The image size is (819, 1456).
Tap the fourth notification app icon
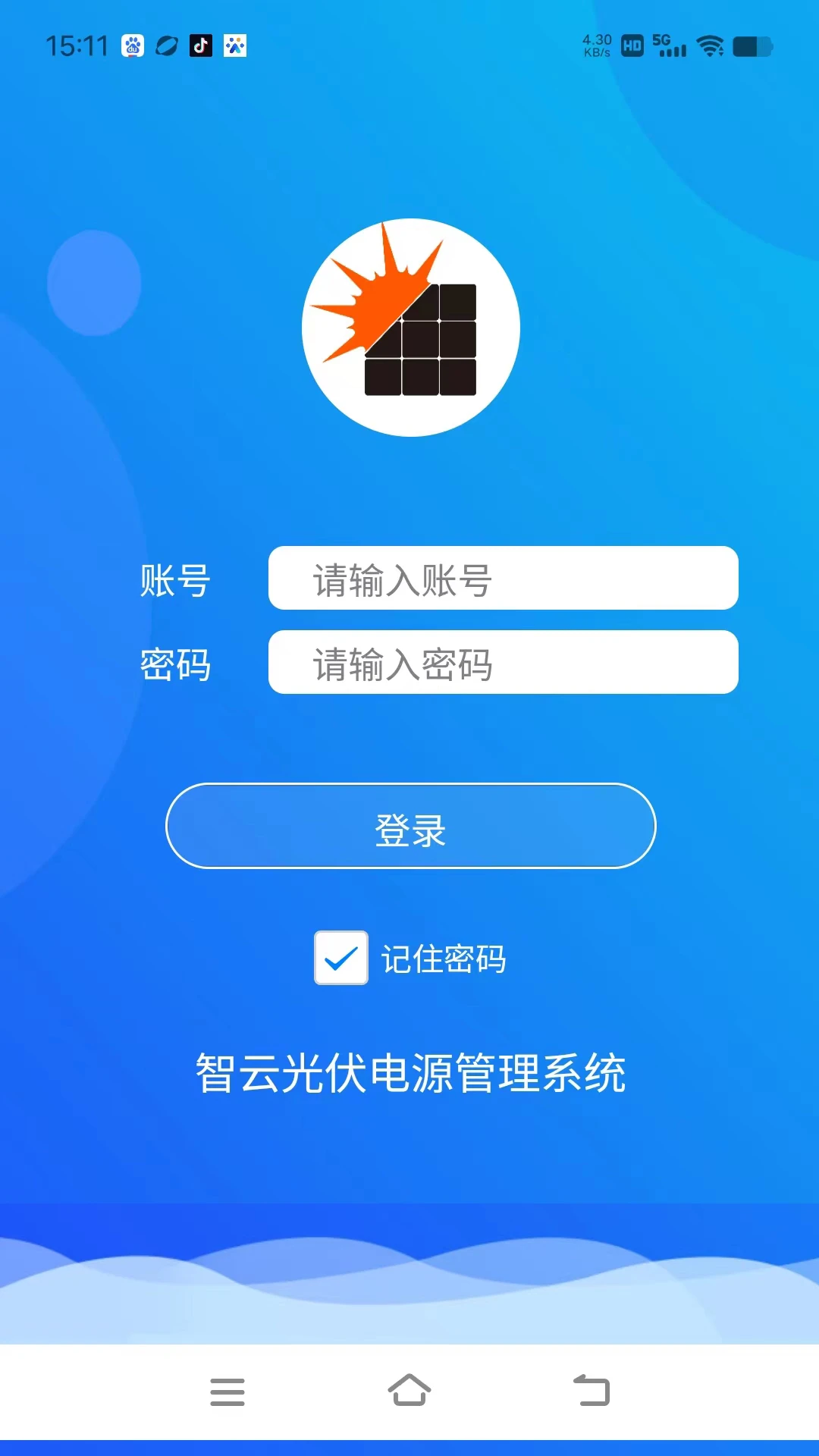click(235, 47)
